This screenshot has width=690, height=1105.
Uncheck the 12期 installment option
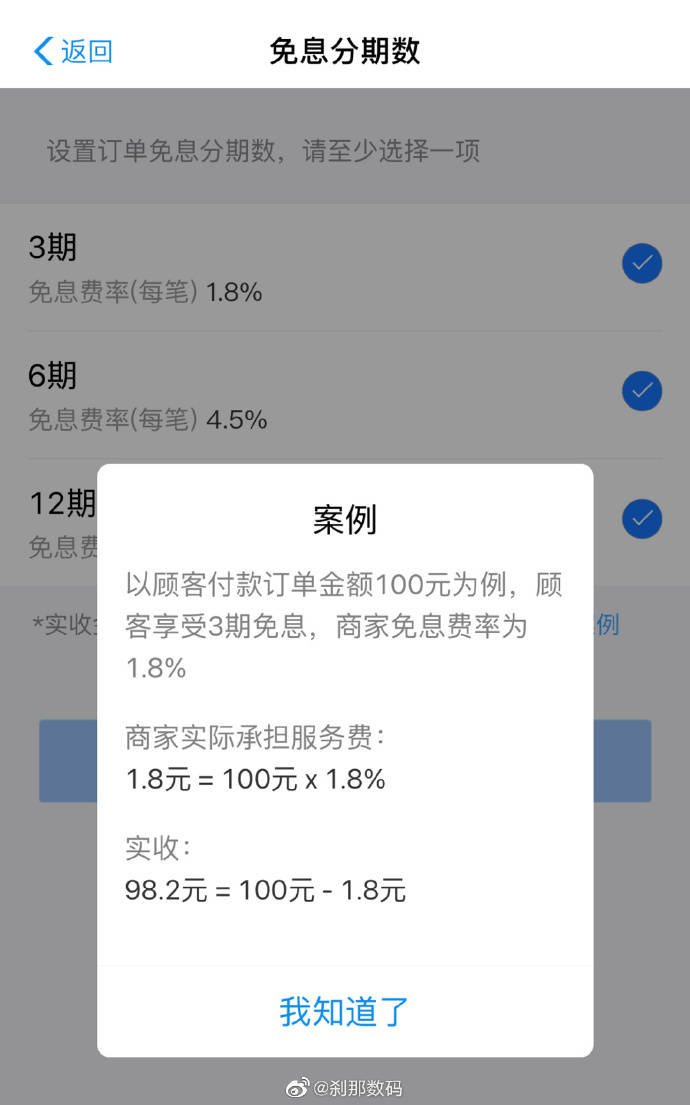point(641,518)
